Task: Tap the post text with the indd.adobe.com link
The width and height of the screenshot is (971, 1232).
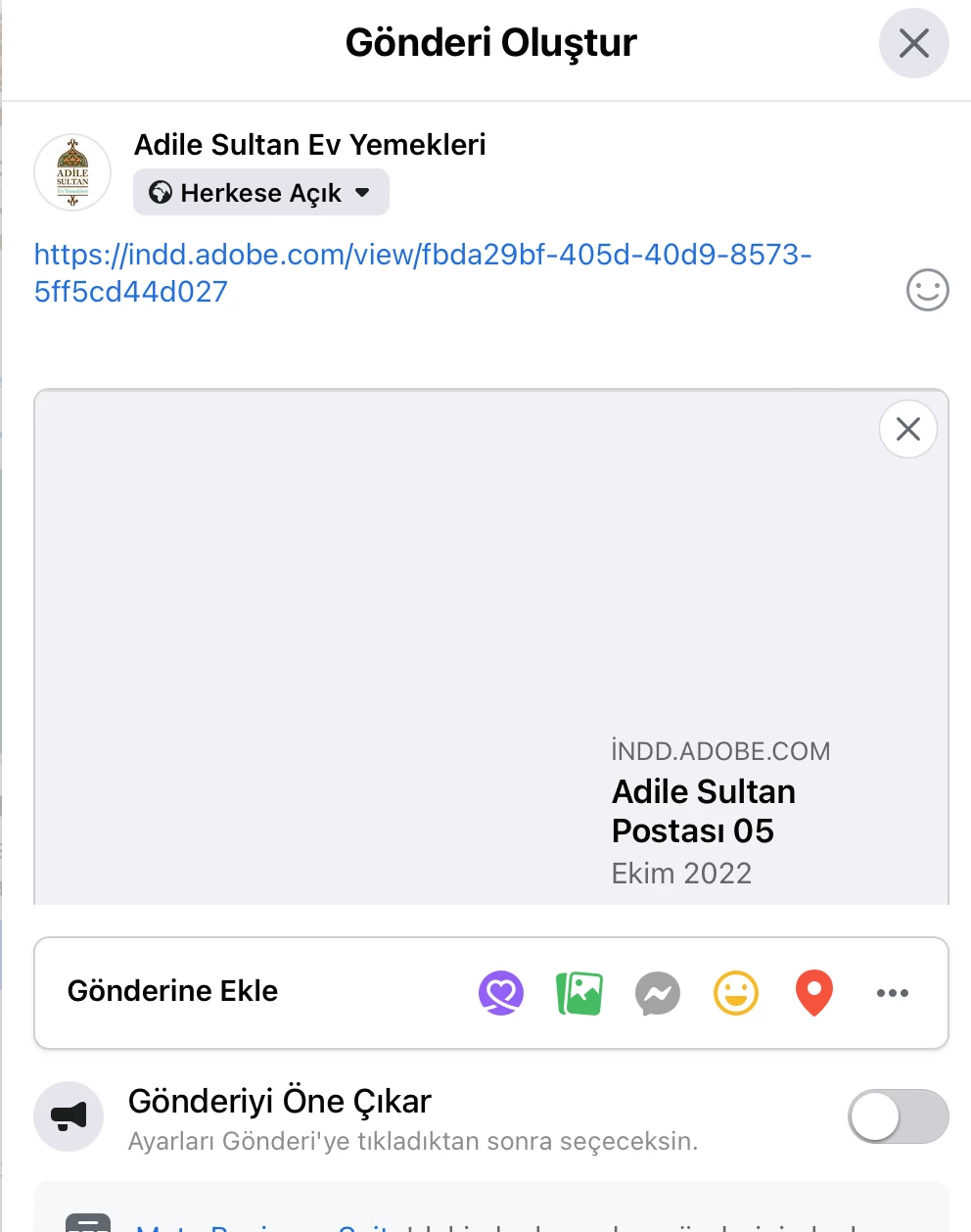Action: pyautogui.click(x=422, y=273)
